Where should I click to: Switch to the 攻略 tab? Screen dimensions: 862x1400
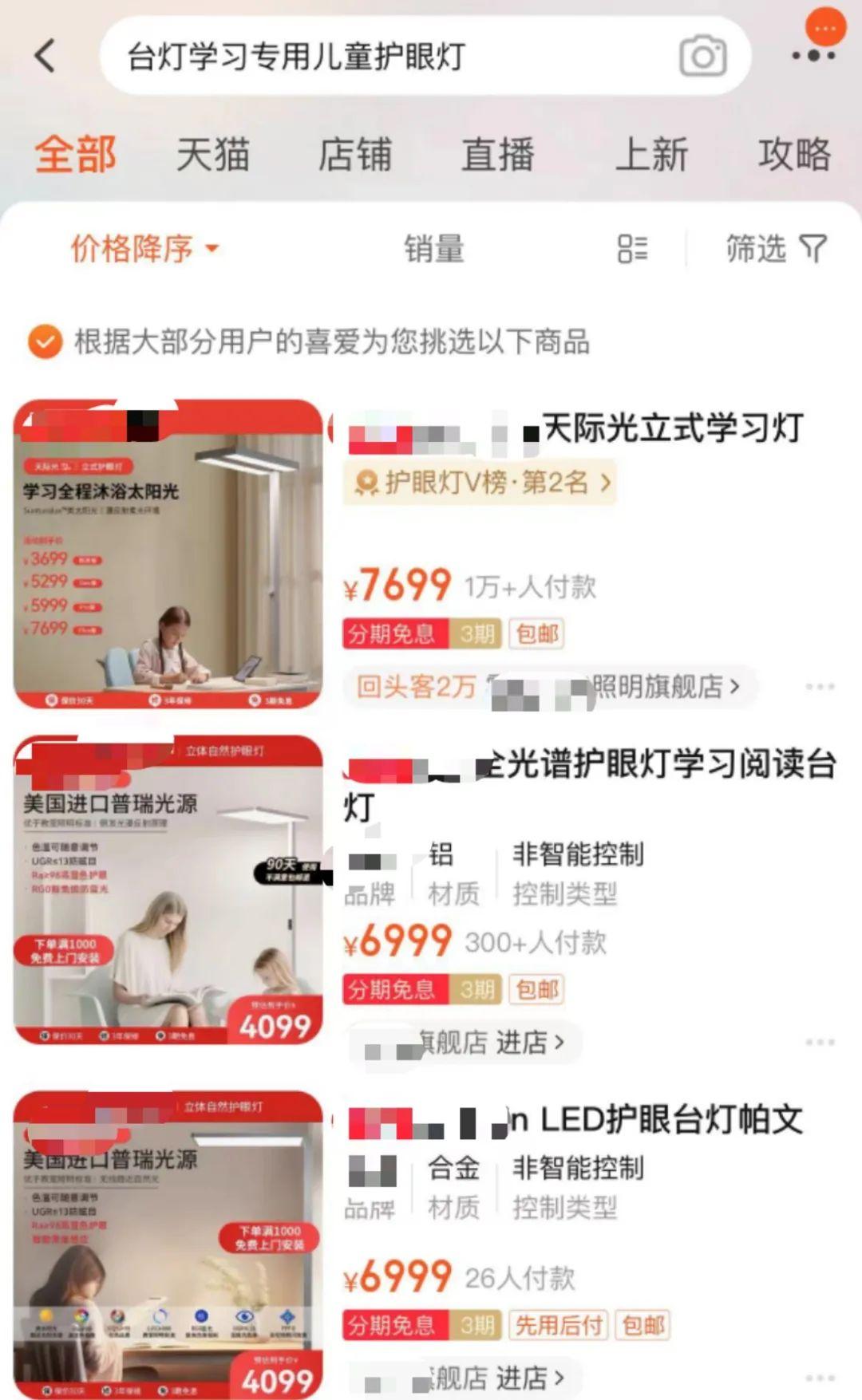pos(794,154)
